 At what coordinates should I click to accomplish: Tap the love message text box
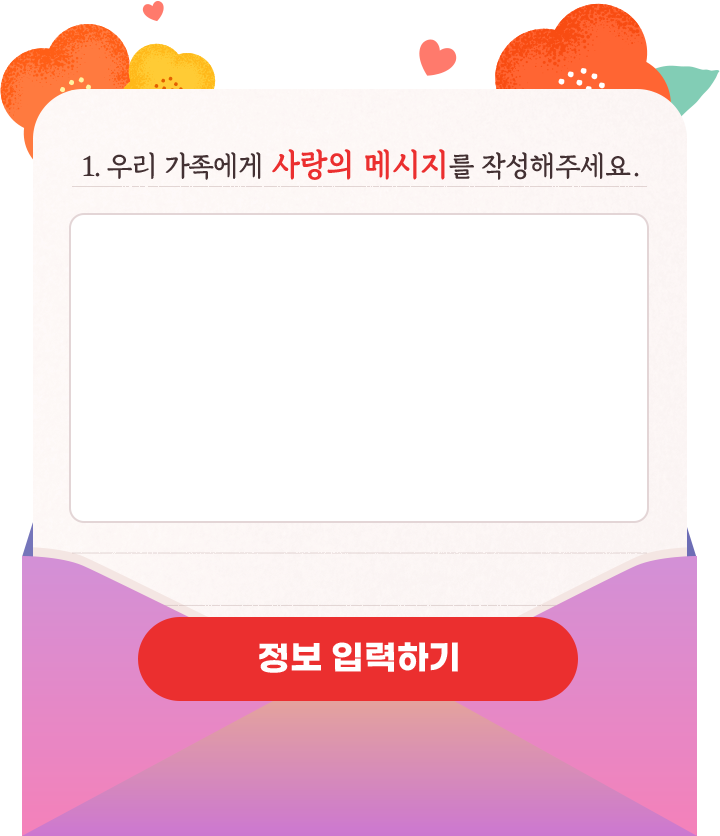(359, 367)
